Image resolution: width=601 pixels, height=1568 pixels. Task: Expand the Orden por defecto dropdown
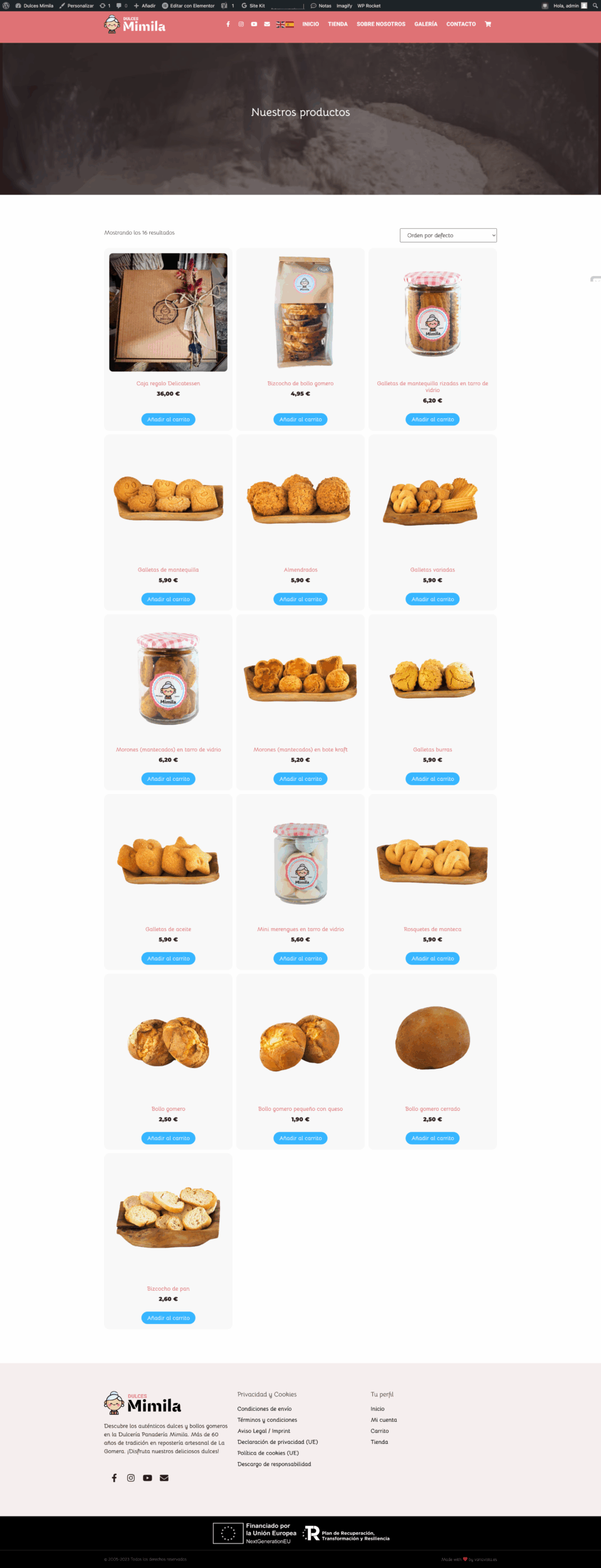pyautogui.click(x=448, y=235)
